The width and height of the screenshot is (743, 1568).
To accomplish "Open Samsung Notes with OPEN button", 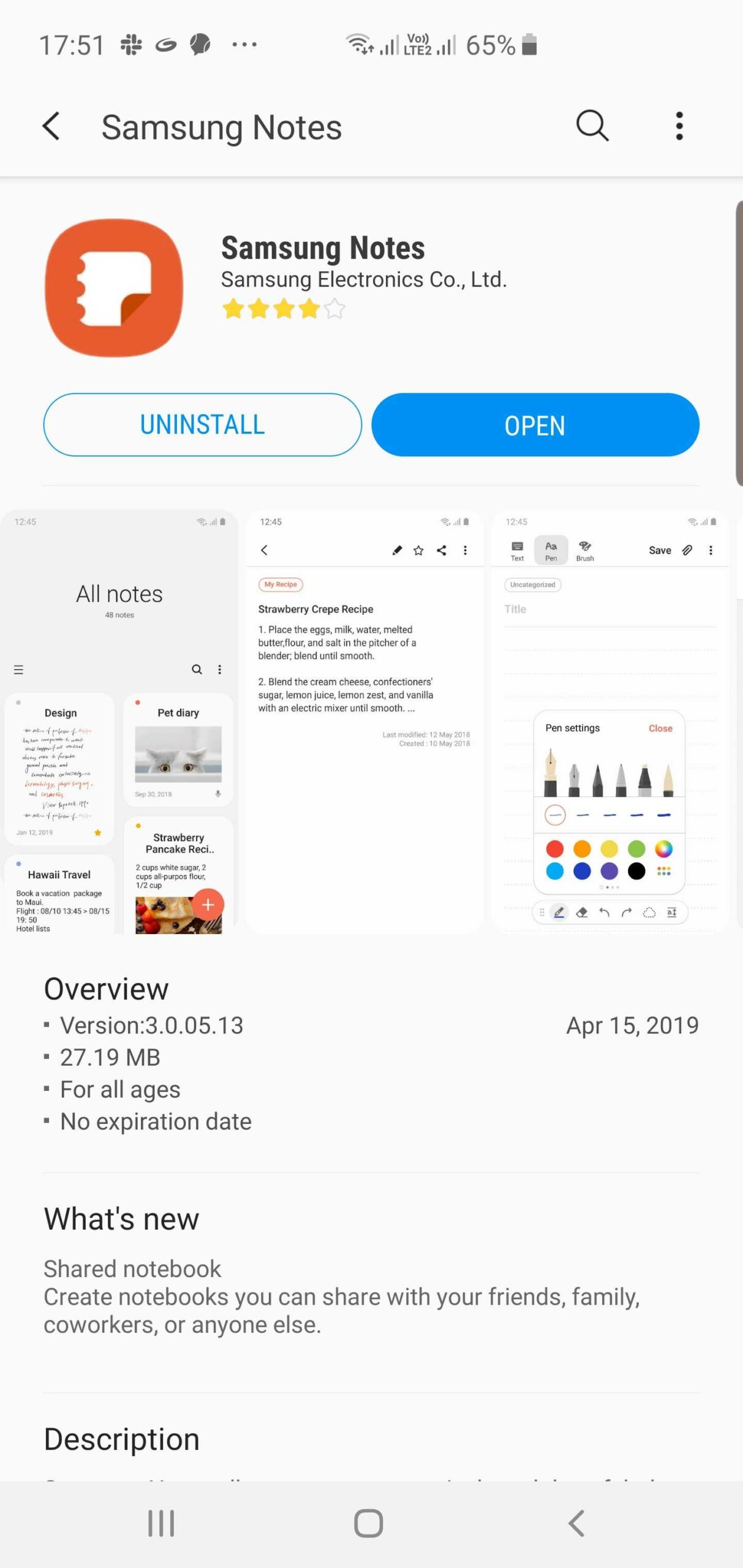I will point(535,424).
